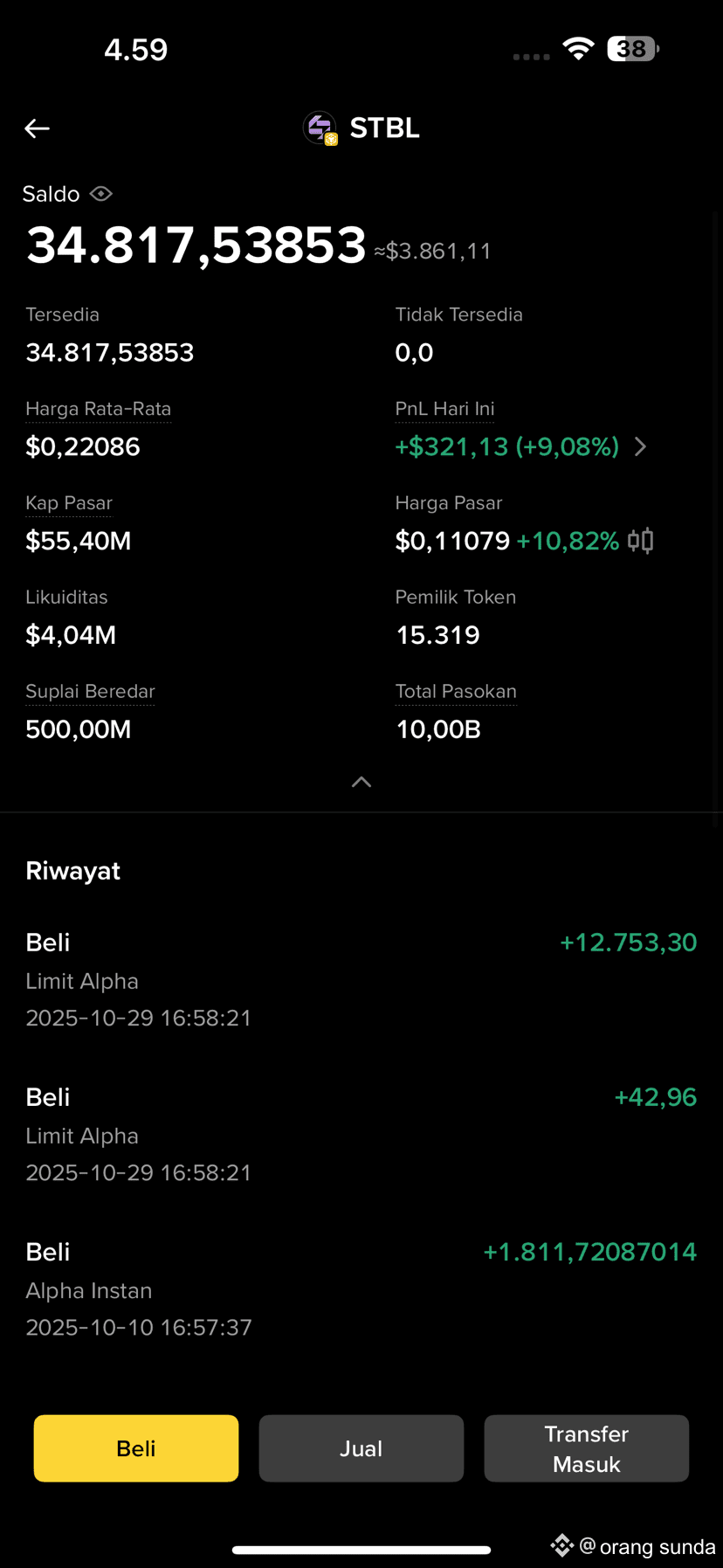Hide balance with the eye icon
Image resolution: width=723 pixels, height=1568 pixels.
point(101,194)
